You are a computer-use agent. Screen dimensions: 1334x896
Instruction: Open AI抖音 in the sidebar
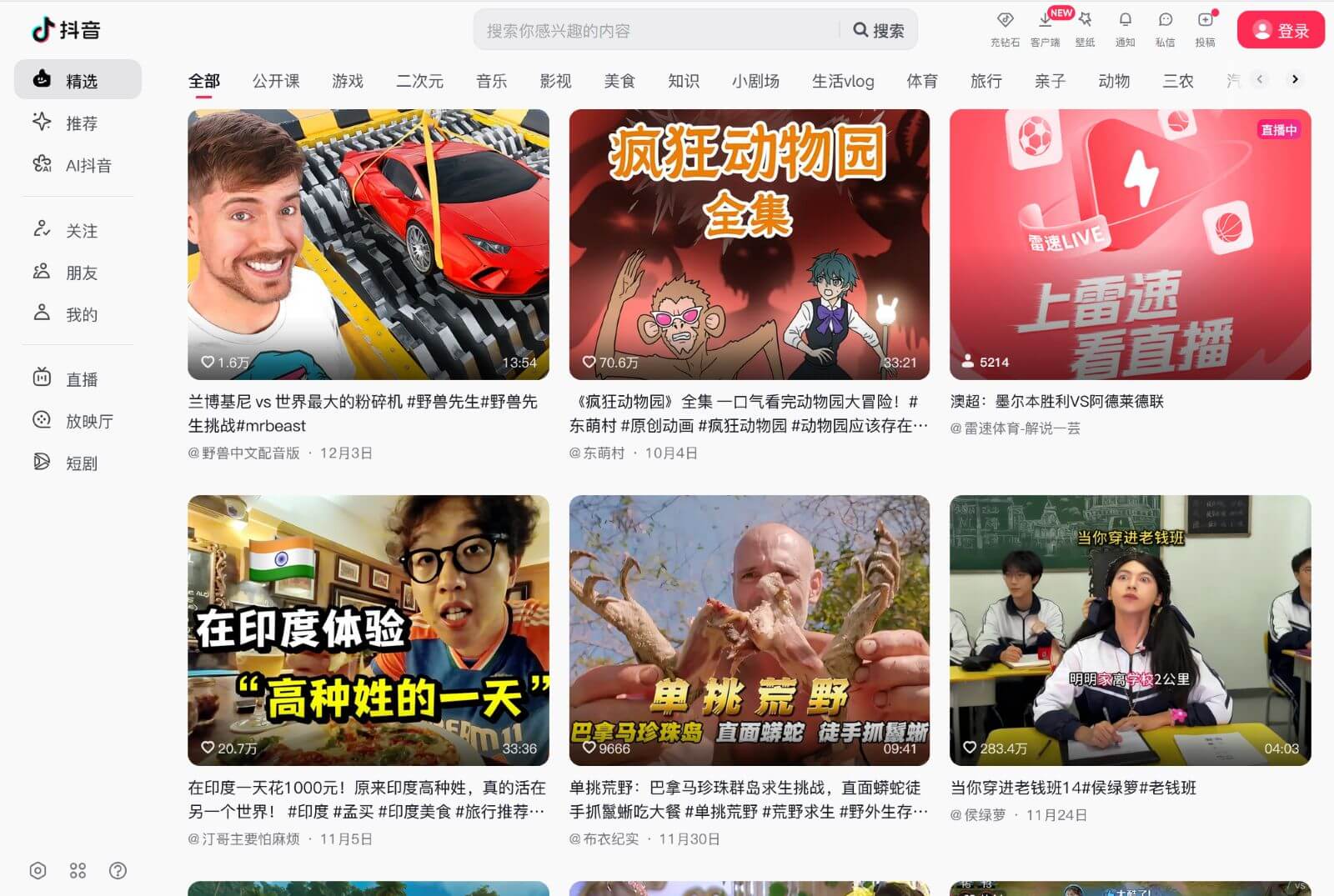[88, 165]
